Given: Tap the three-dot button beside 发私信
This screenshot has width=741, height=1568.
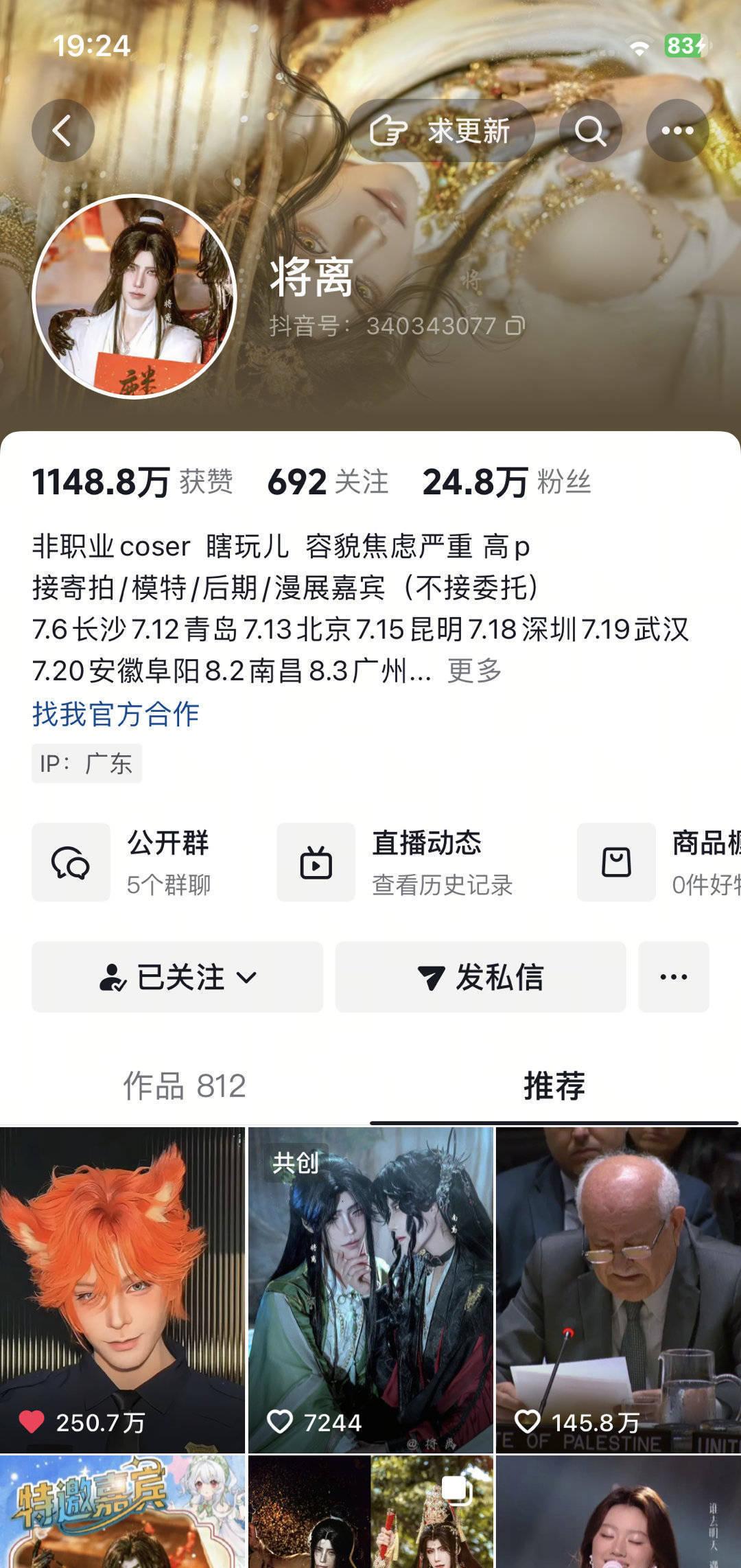Looking at the screenshot, I should click(x=674, y=977).
